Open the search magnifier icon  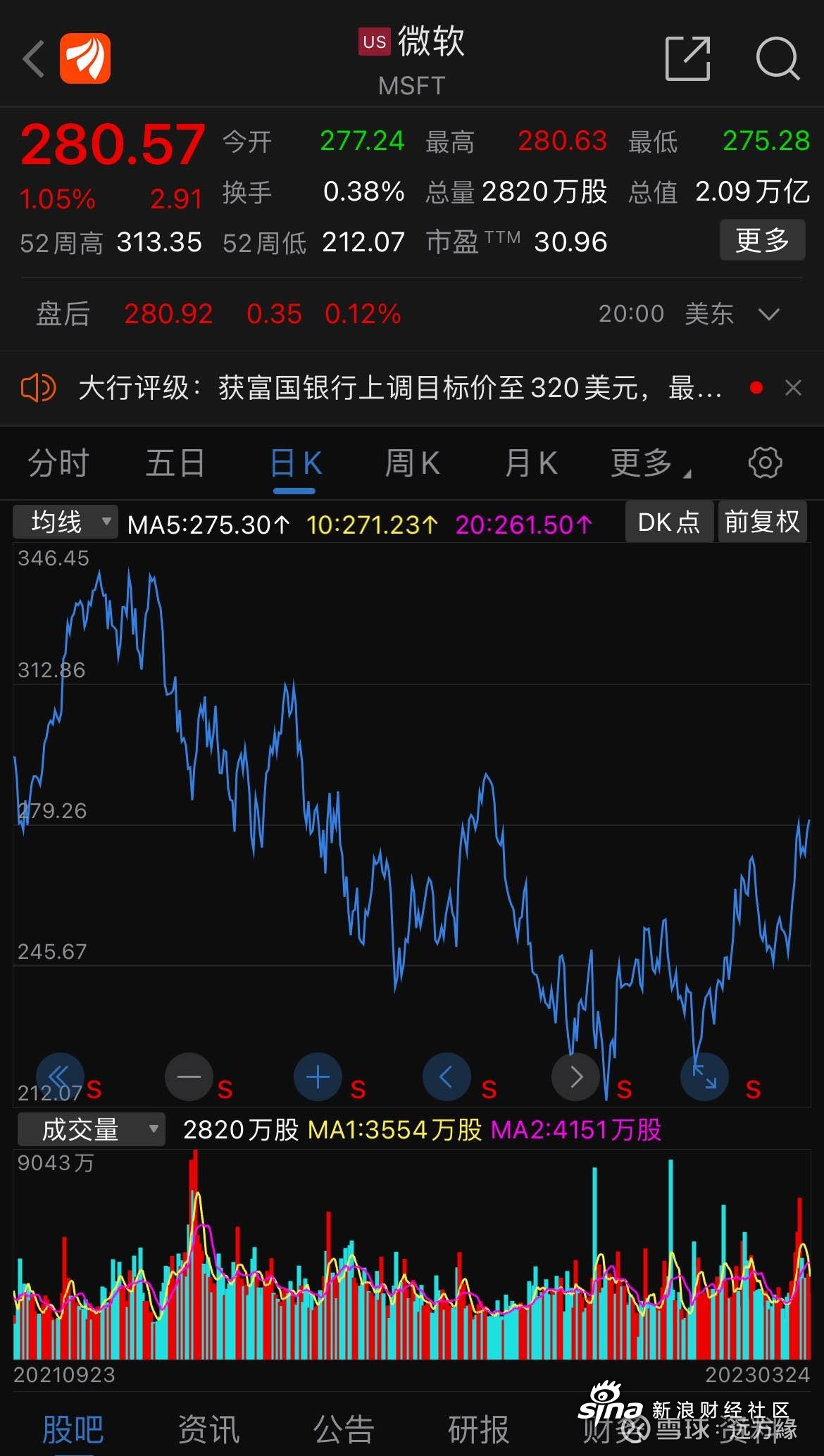click(778, 58)
